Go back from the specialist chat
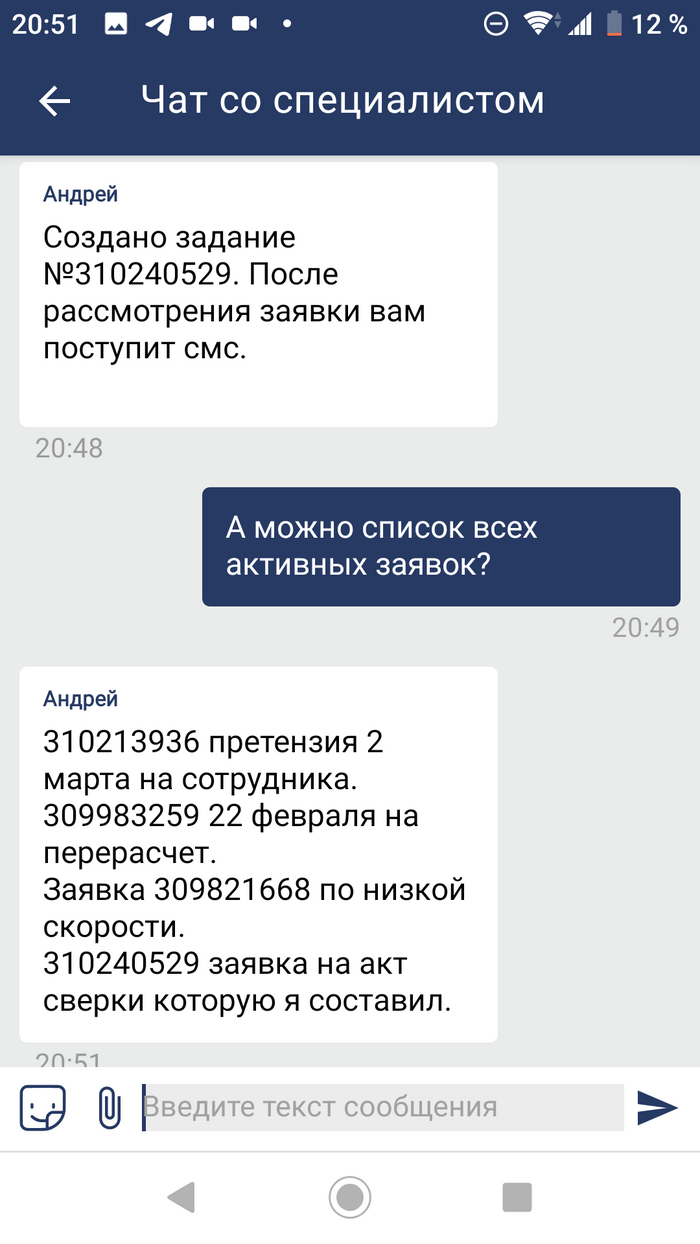700x1244 pixels. [x=54, y=100]
